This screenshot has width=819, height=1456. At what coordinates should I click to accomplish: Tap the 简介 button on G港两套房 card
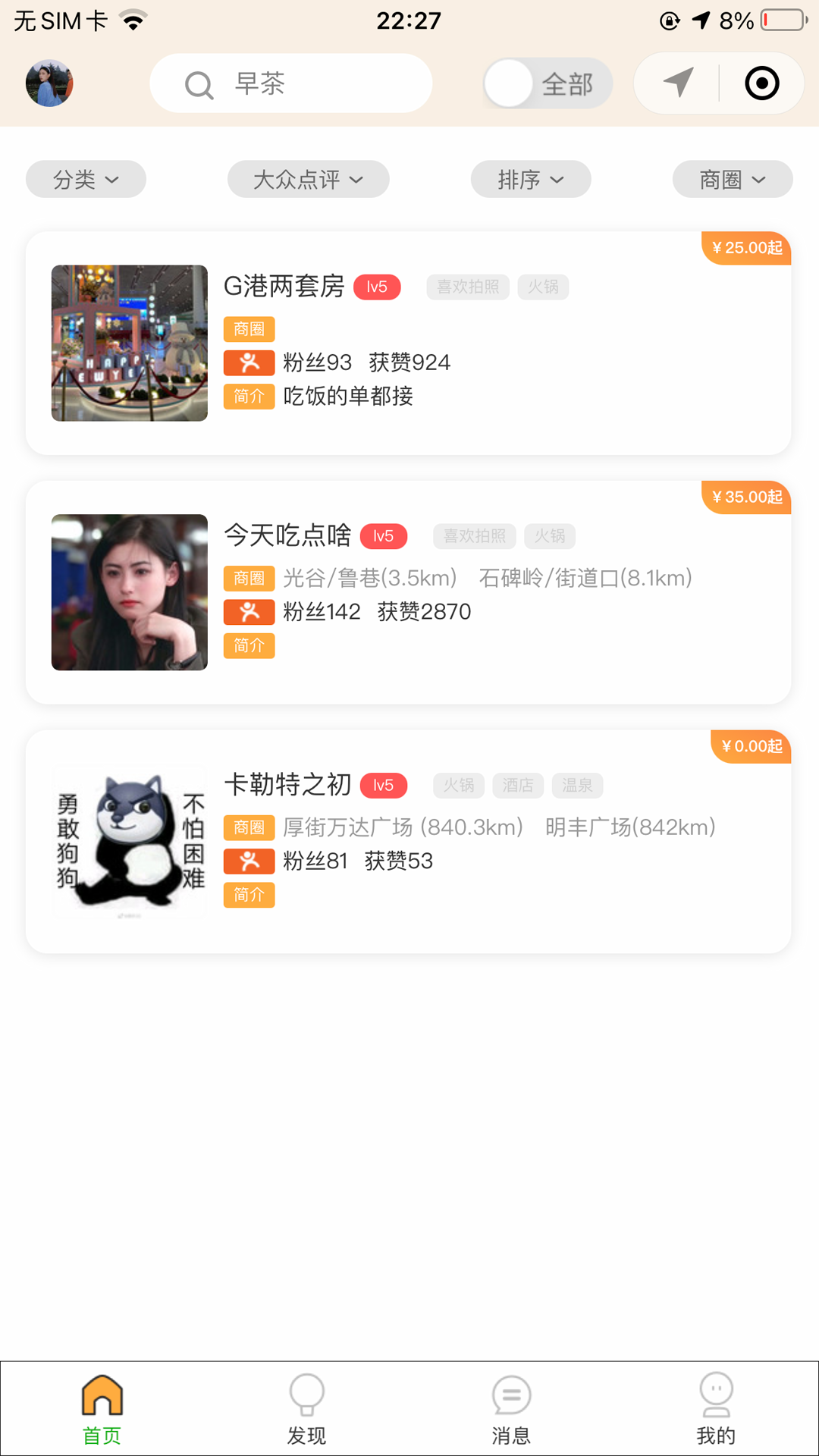pos(249,396)
